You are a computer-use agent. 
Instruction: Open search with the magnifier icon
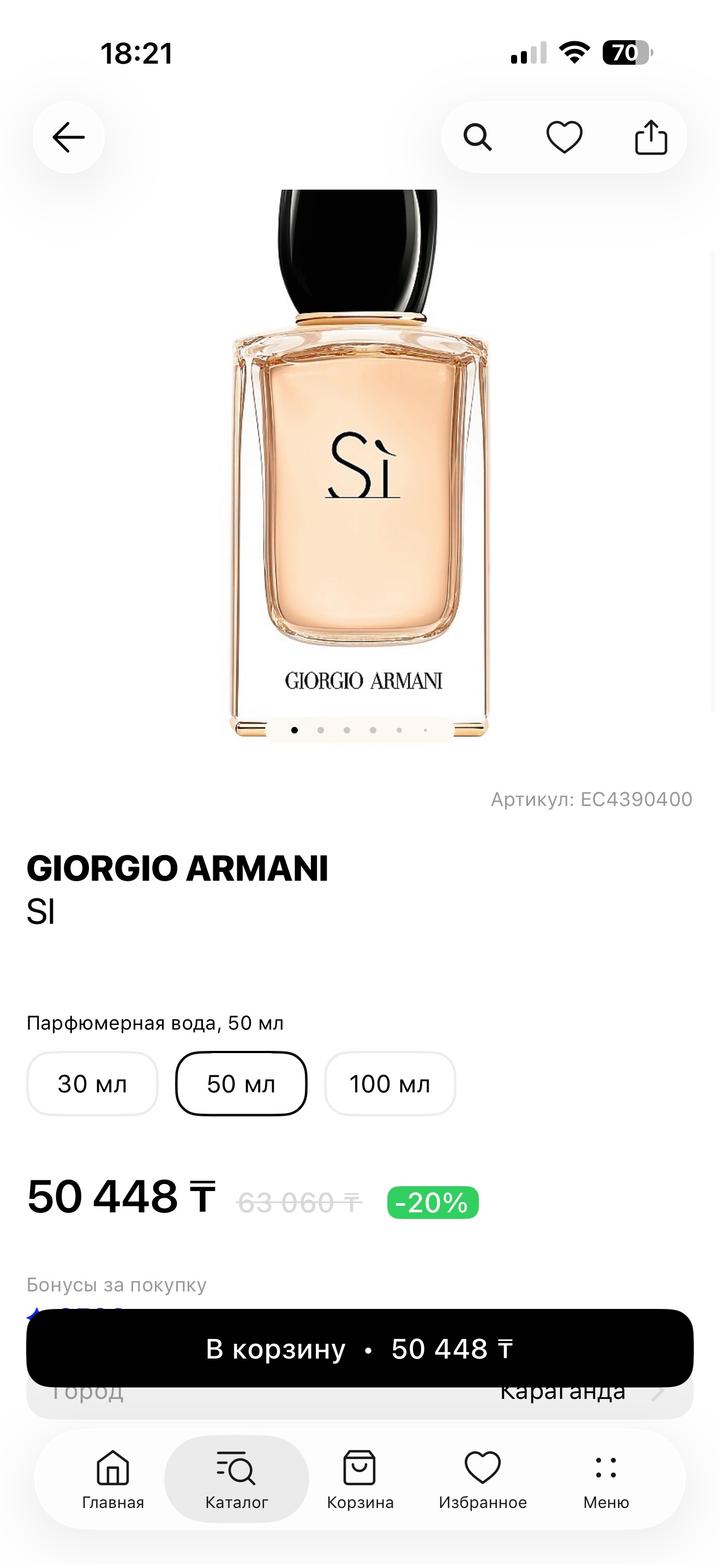(478, 137)
